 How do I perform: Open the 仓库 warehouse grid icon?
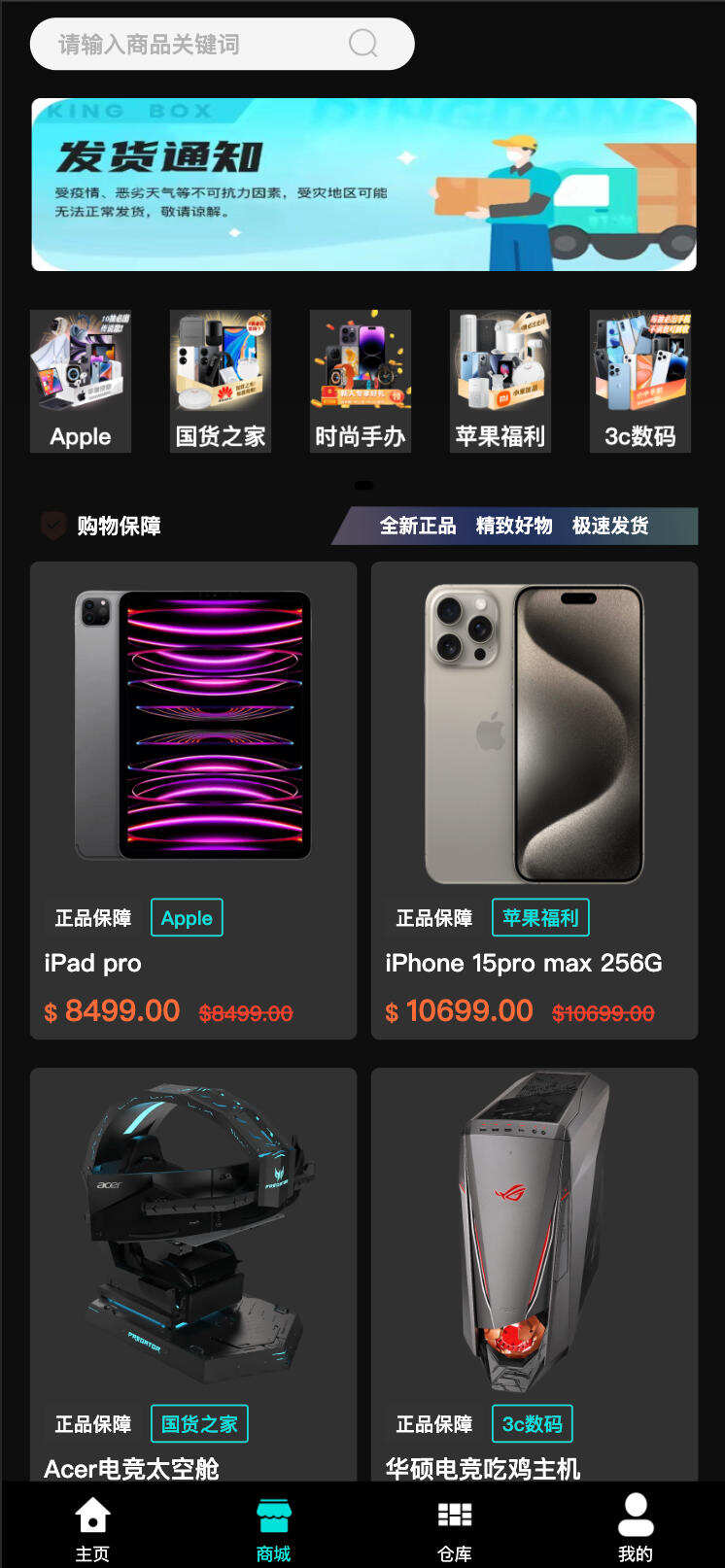pos(453,1514)
